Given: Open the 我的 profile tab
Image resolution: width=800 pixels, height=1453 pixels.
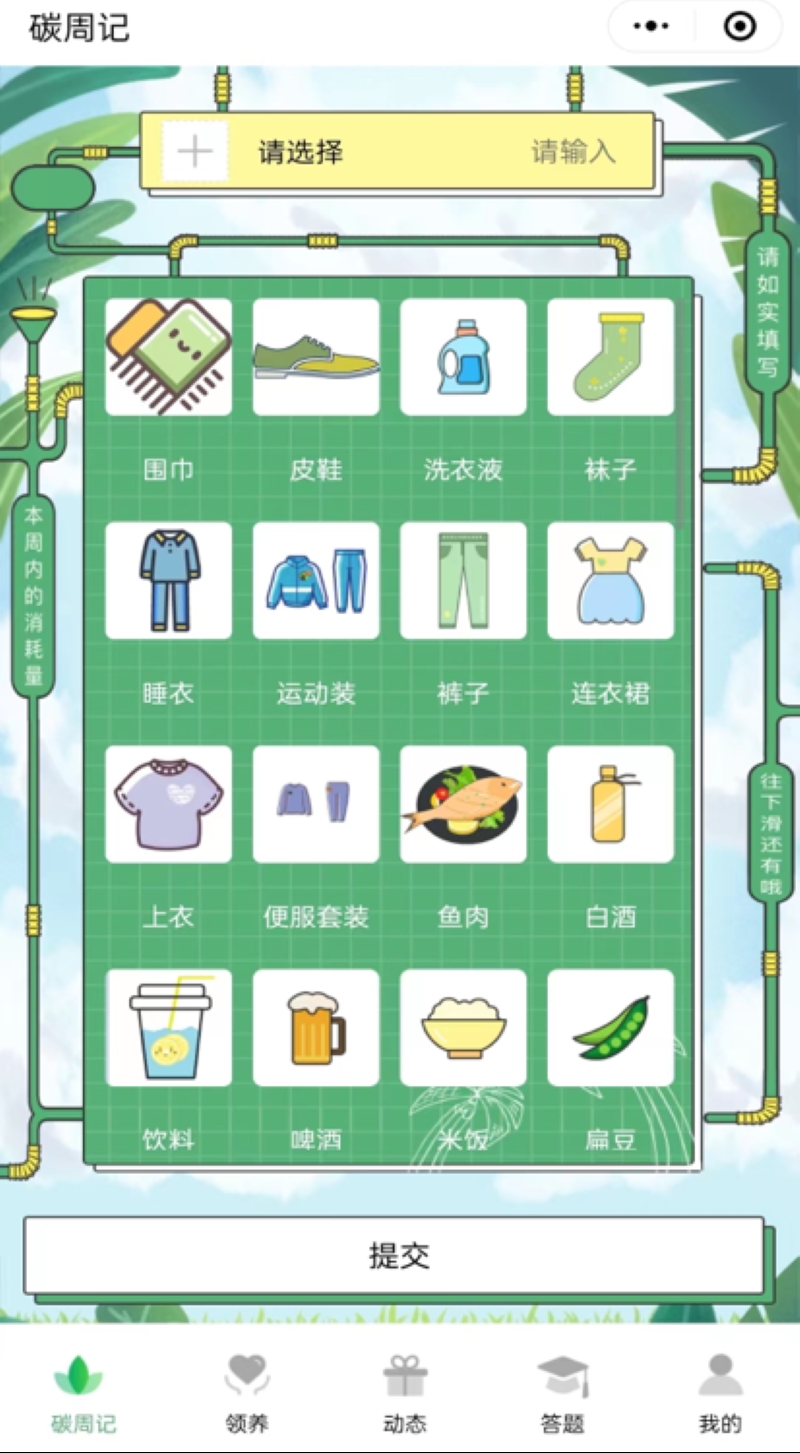Looking at the screenshot, I should 720,1393.
